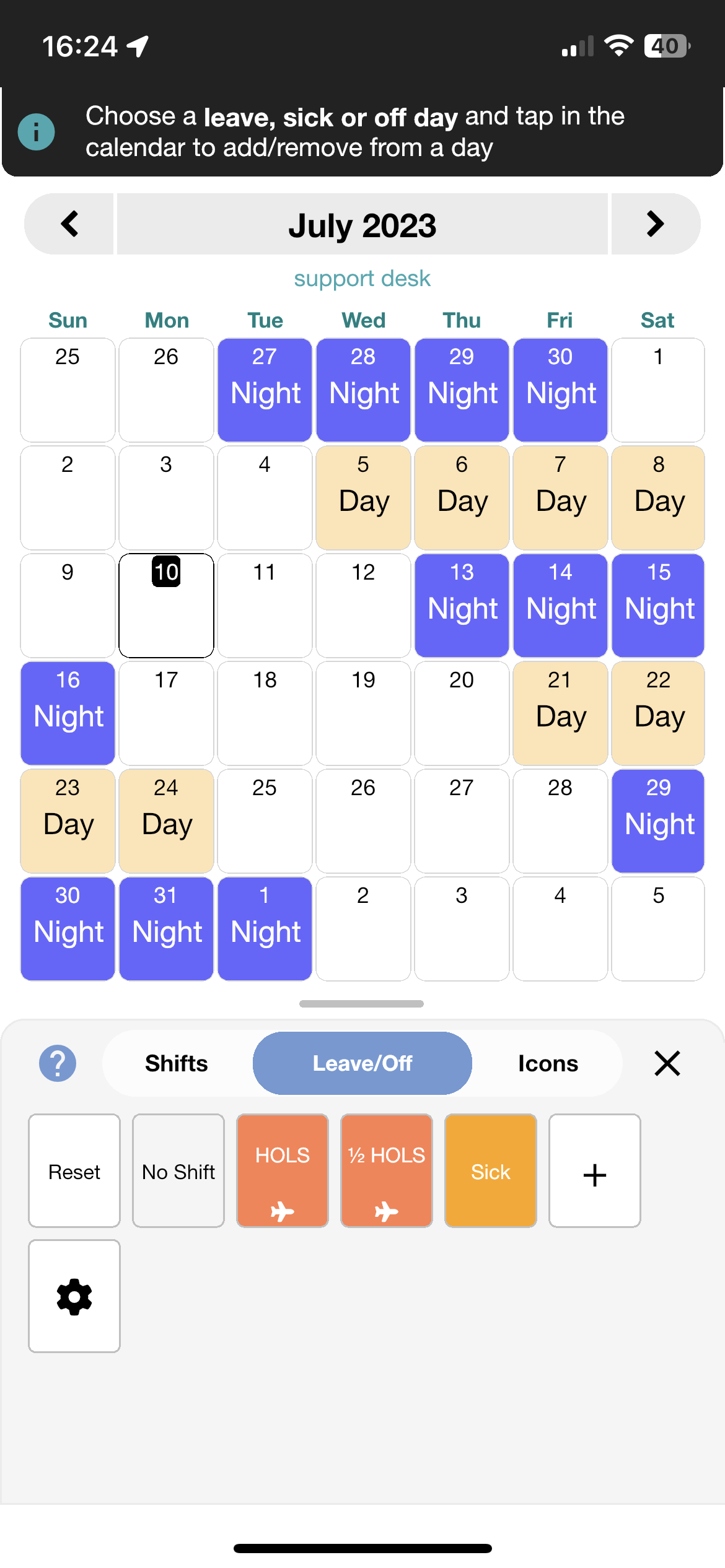Open the settings gear icon
The height and width of the screenshot is (1568, 725).
tap(74, 1296)
